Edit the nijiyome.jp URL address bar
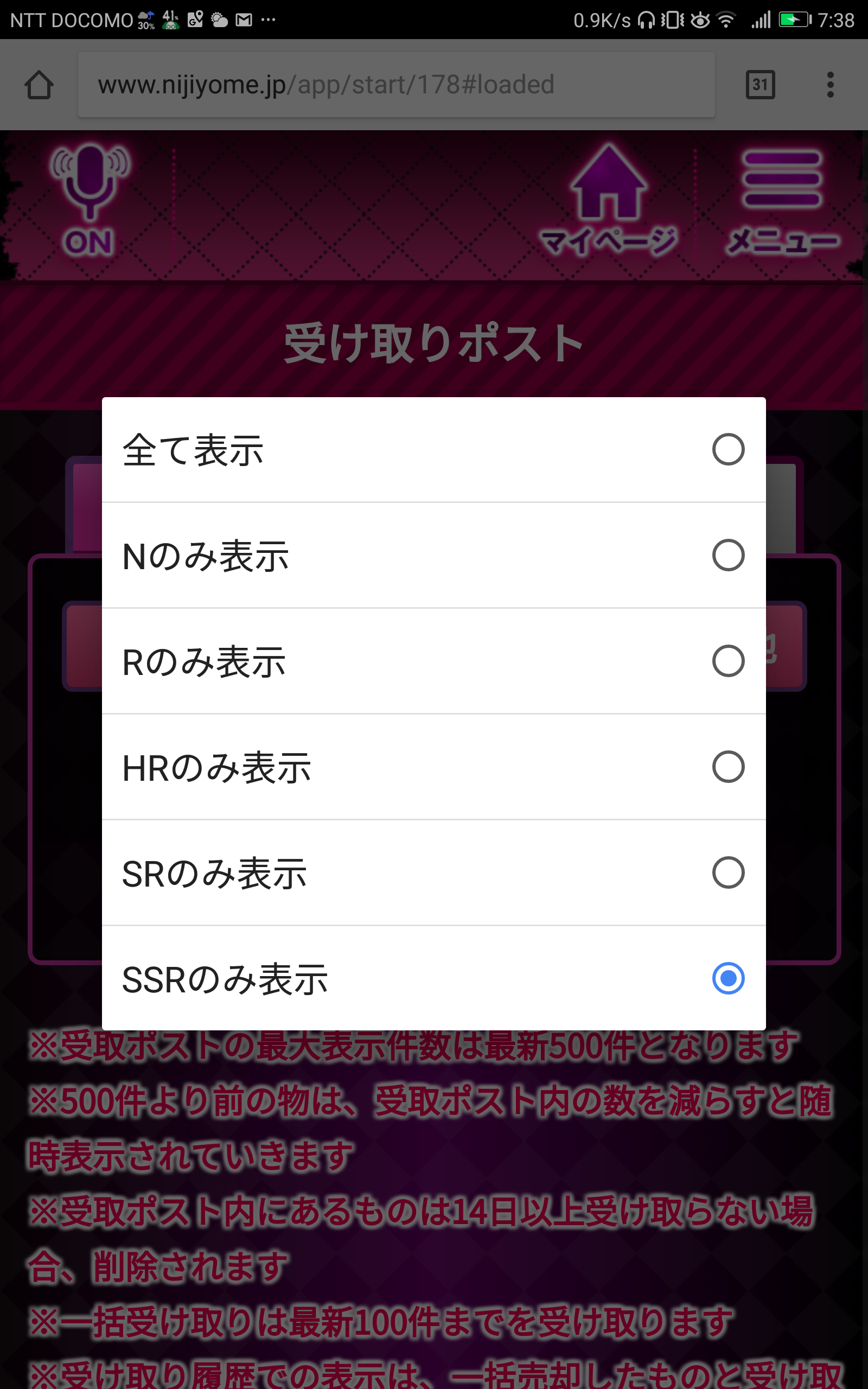The width and height of the screenshot is (868, 1389). pyautogui.click(x=396, y=85)
